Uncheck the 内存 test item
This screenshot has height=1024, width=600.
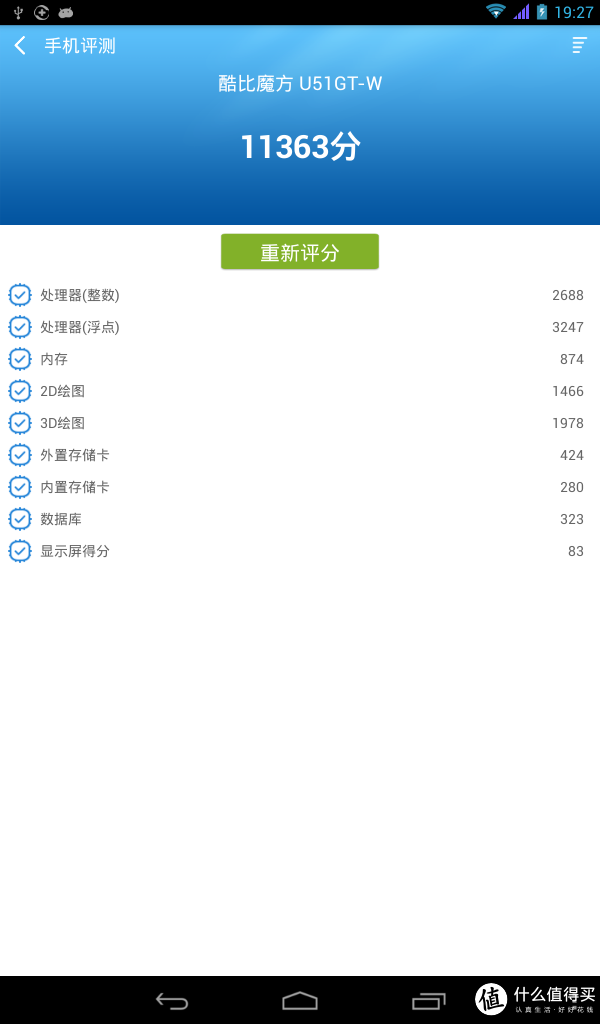pyautogui.click(x=20, y=359)
